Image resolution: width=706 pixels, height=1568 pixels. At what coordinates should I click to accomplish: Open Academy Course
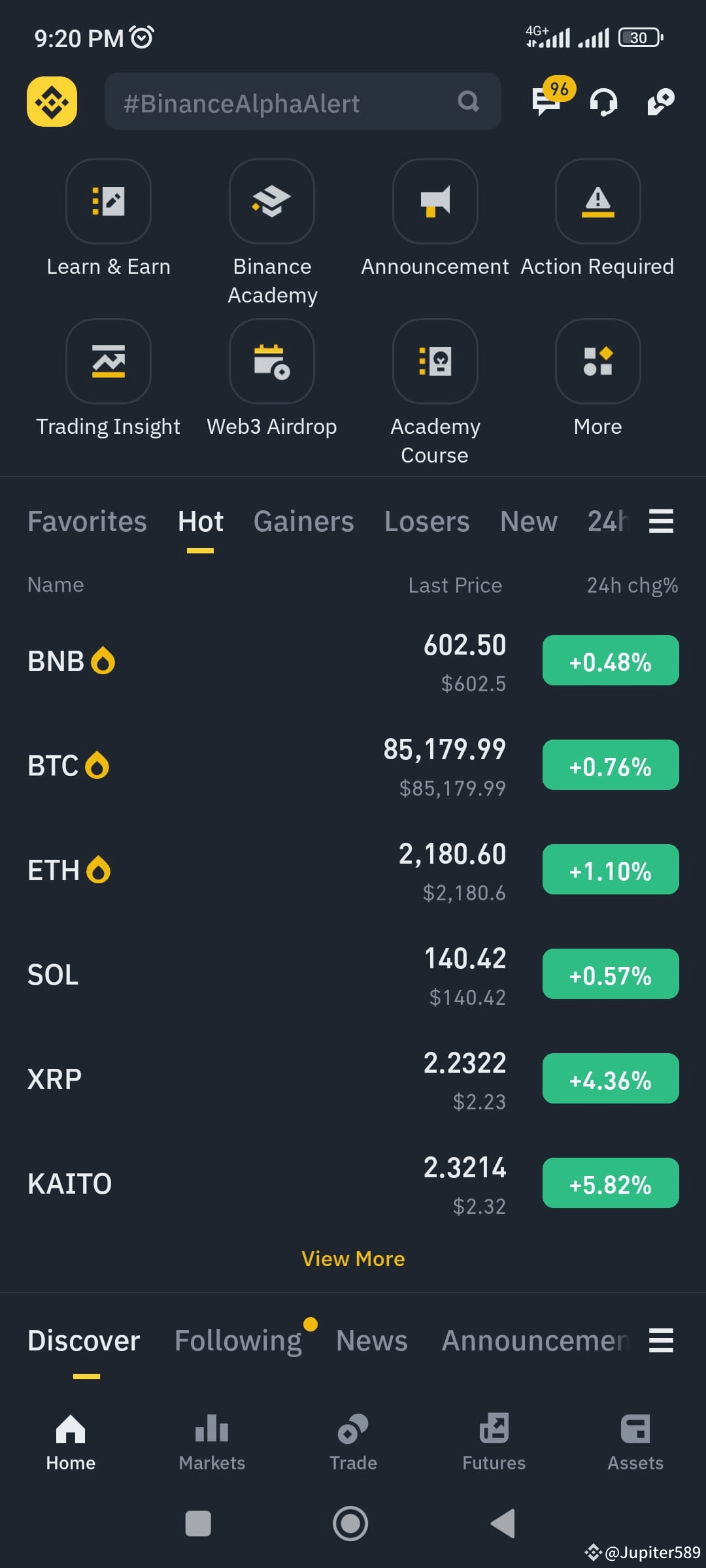click(x=435, y=363)
